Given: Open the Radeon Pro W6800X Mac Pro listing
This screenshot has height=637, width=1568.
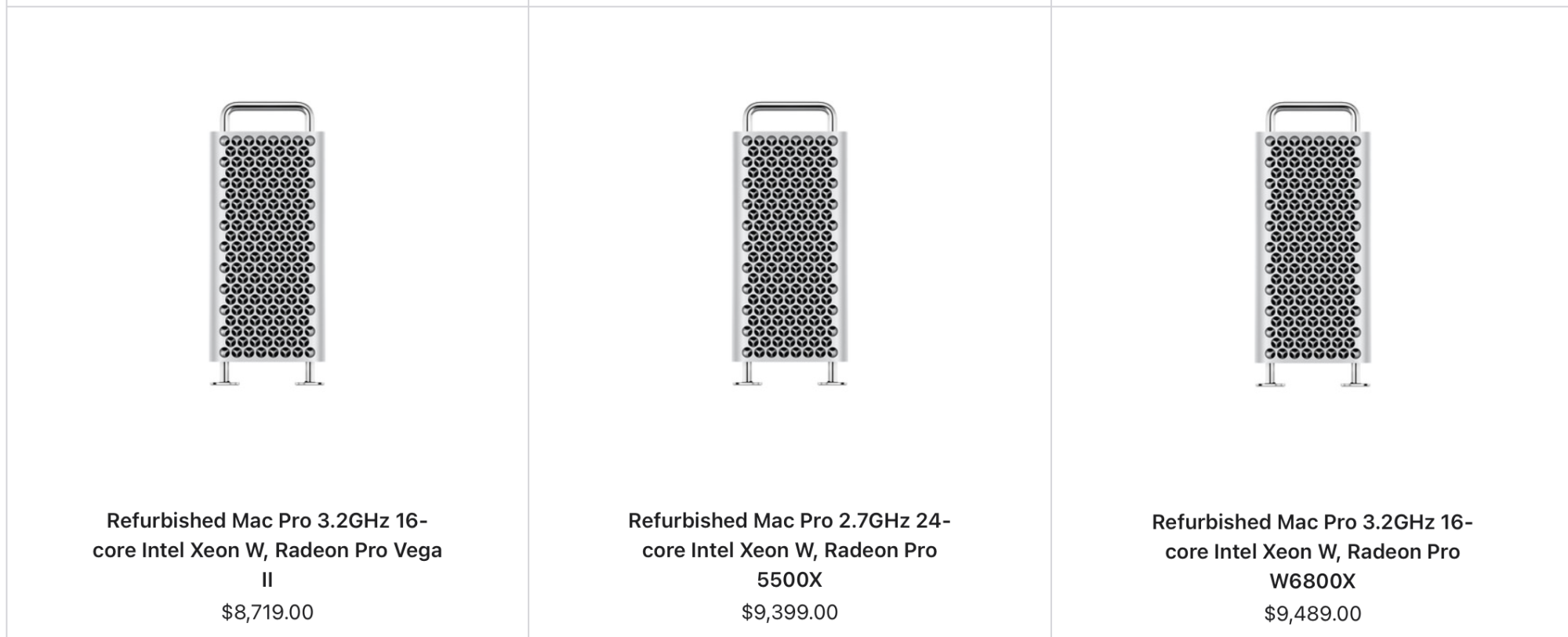Looking at the screenshot, I should pyautogui.click(x=1312, y=551).
